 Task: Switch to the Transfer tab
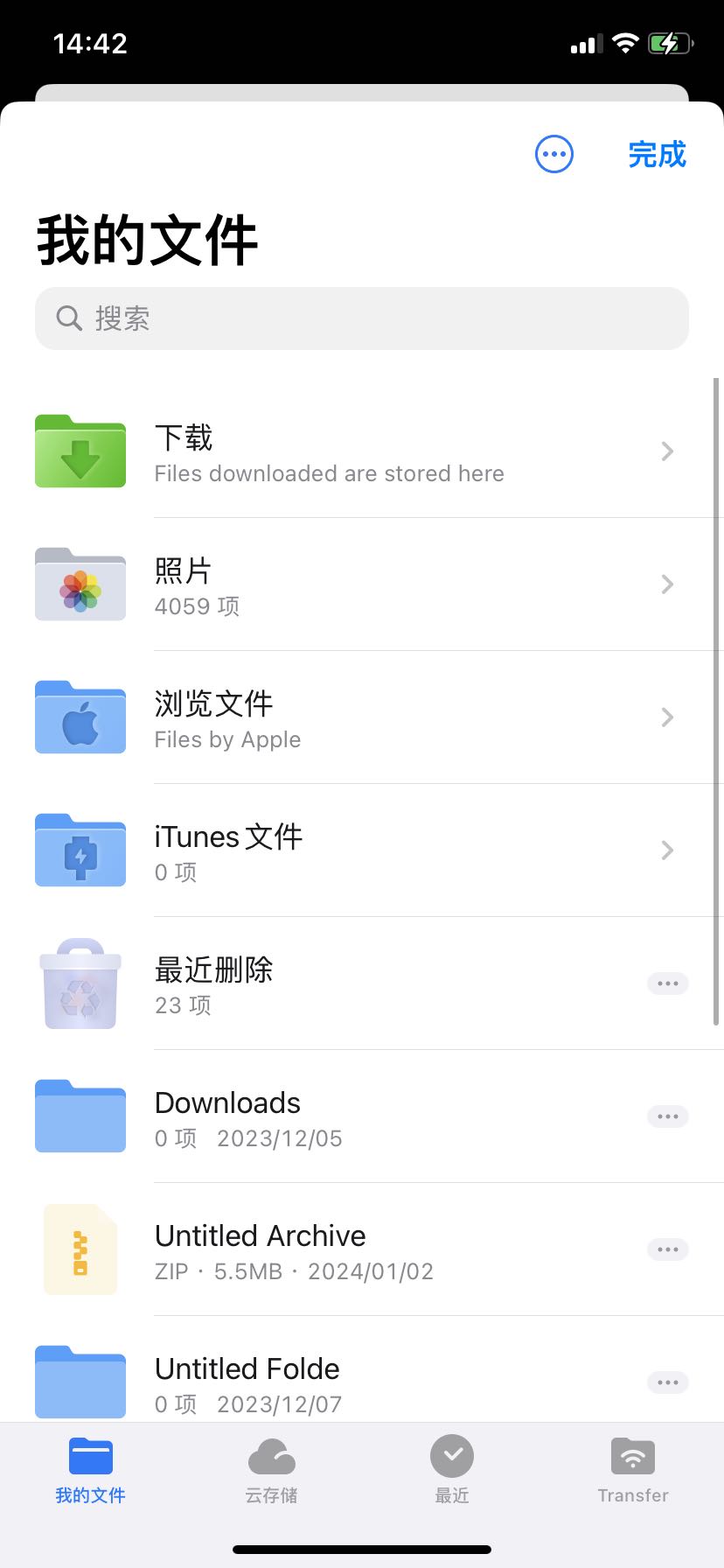pyautogui.click(x=633, y=1470)
